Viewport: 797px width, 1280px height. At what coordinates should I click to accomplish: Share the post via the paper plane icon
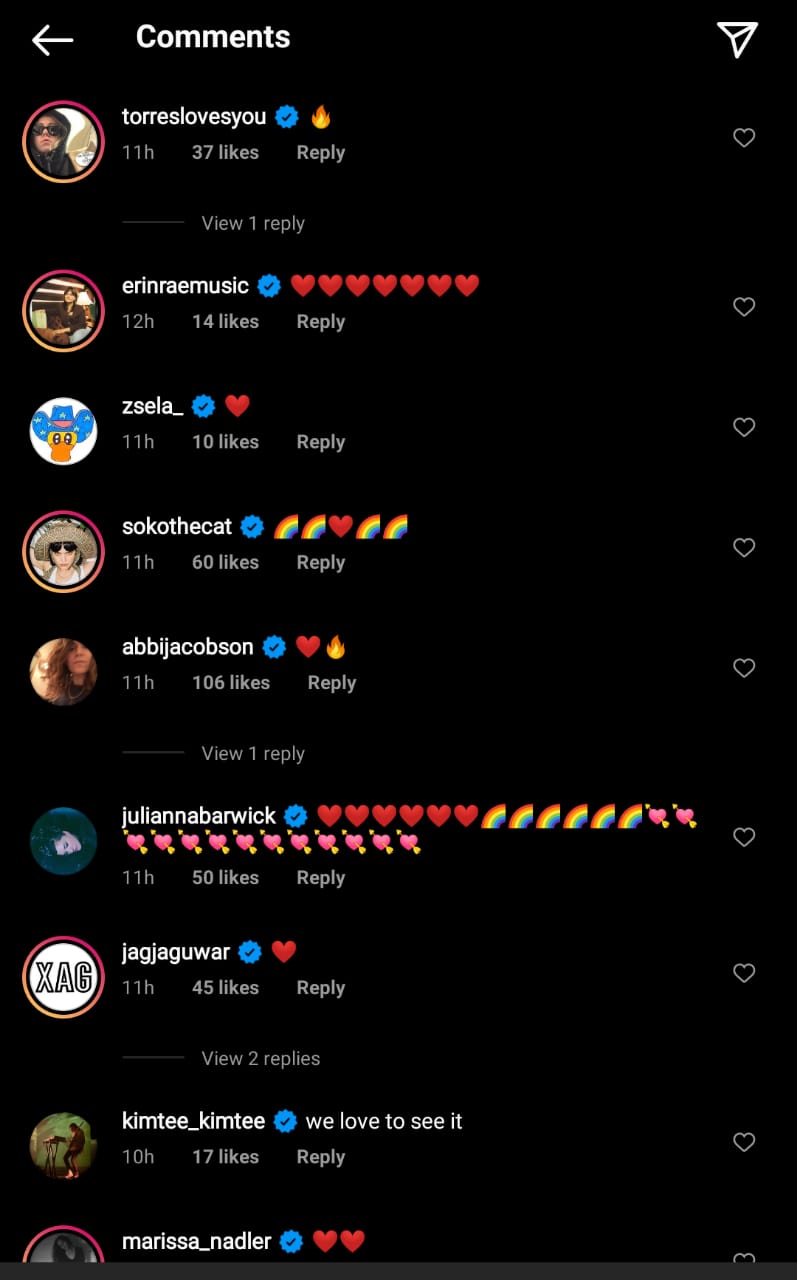pyautogui.click(x=737, y=39)
